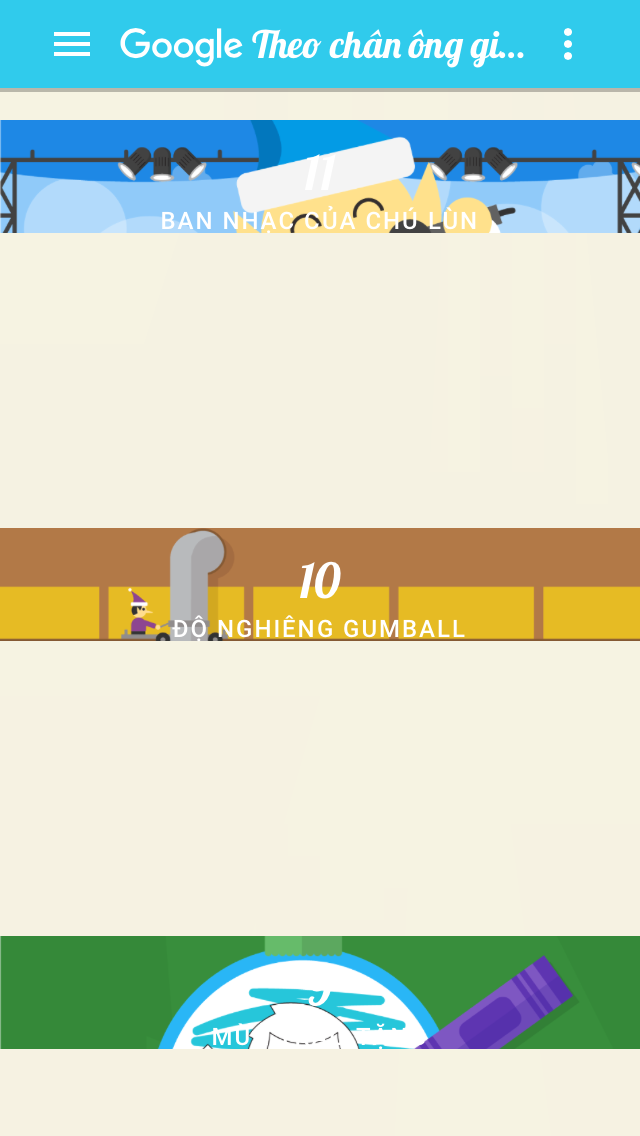Open the green crayon game card numbered 9
Image resolution: width=640 pixels, height=1136 pixels.
(320, 992)
